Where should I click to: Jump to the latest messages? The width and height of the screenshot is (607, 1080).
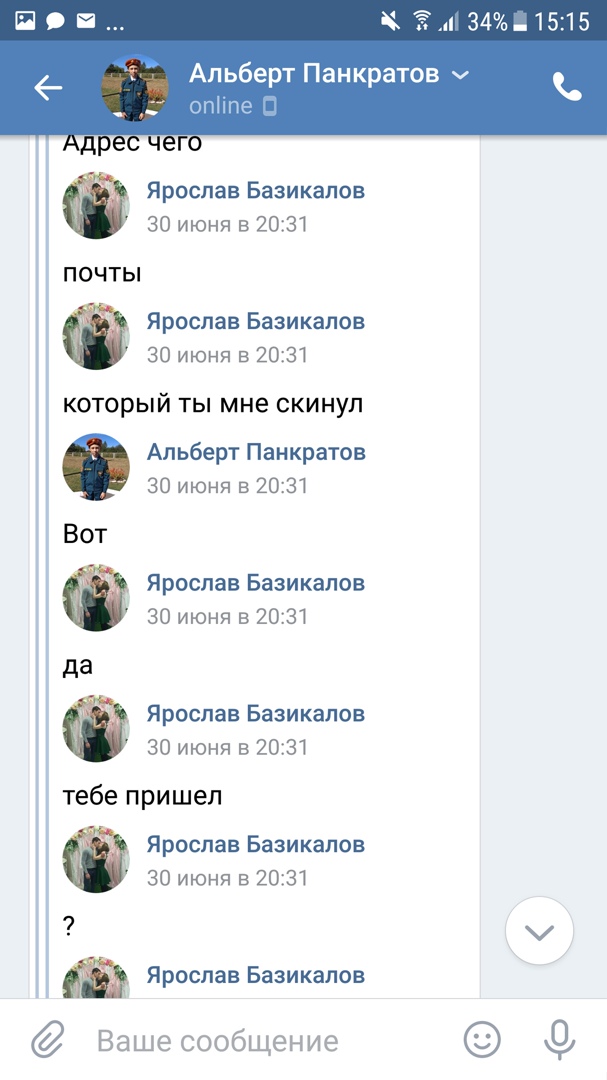539,931
